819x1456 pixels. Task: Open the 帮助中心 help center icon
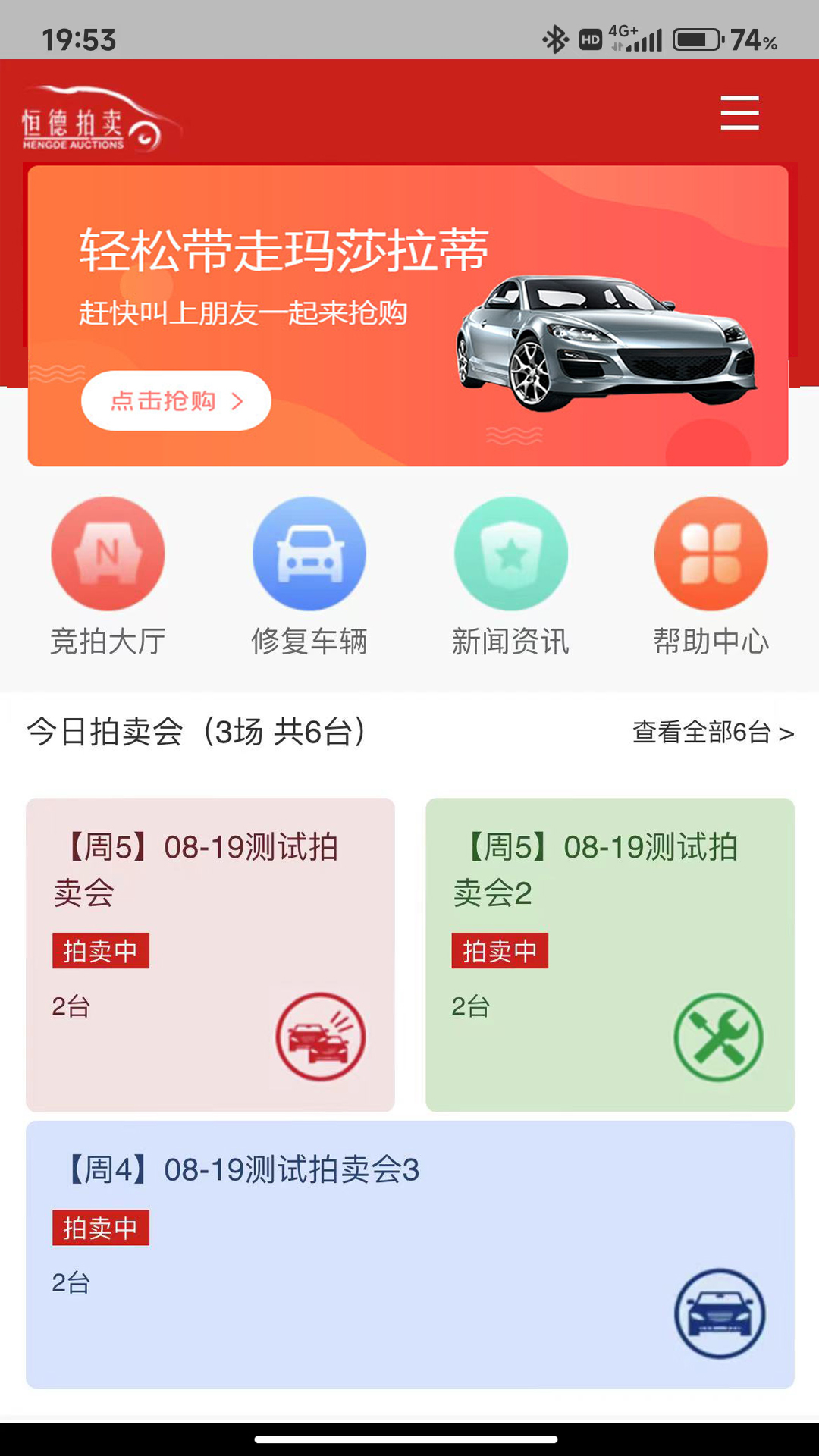point(711,554)
